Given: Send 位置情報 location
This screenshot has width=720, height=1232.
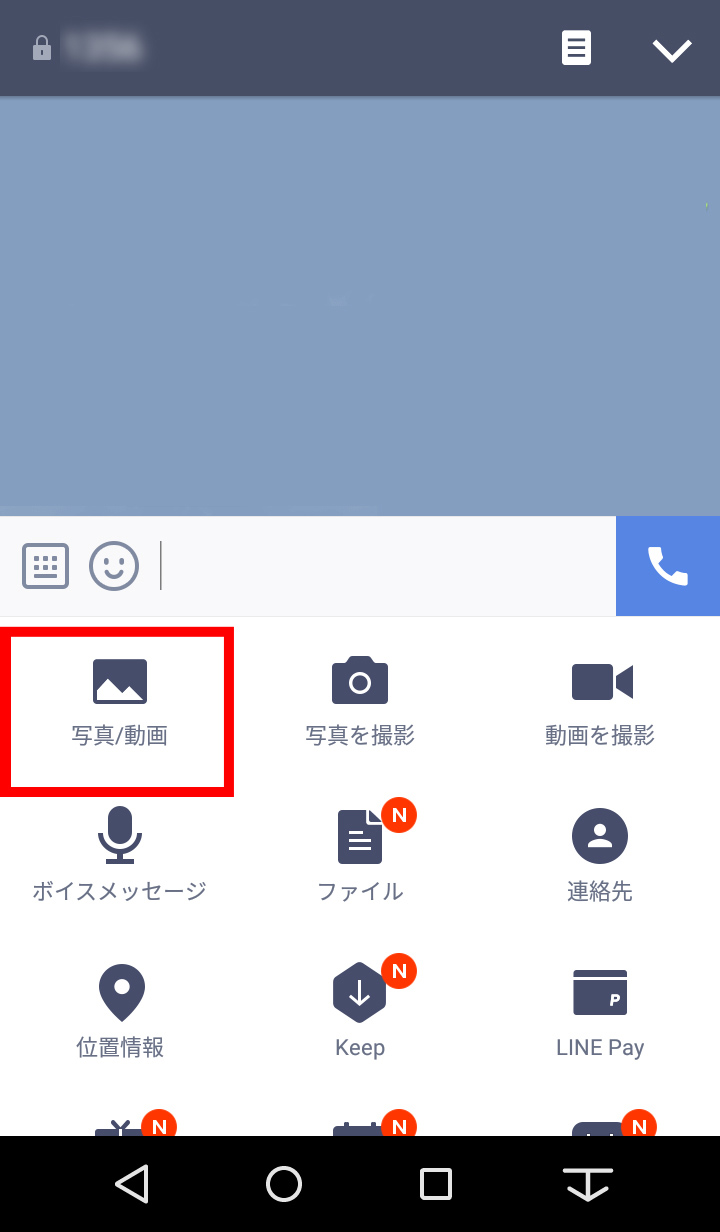Looking at the screenshot, I should pyautogui.click(x=120, y=1012).
